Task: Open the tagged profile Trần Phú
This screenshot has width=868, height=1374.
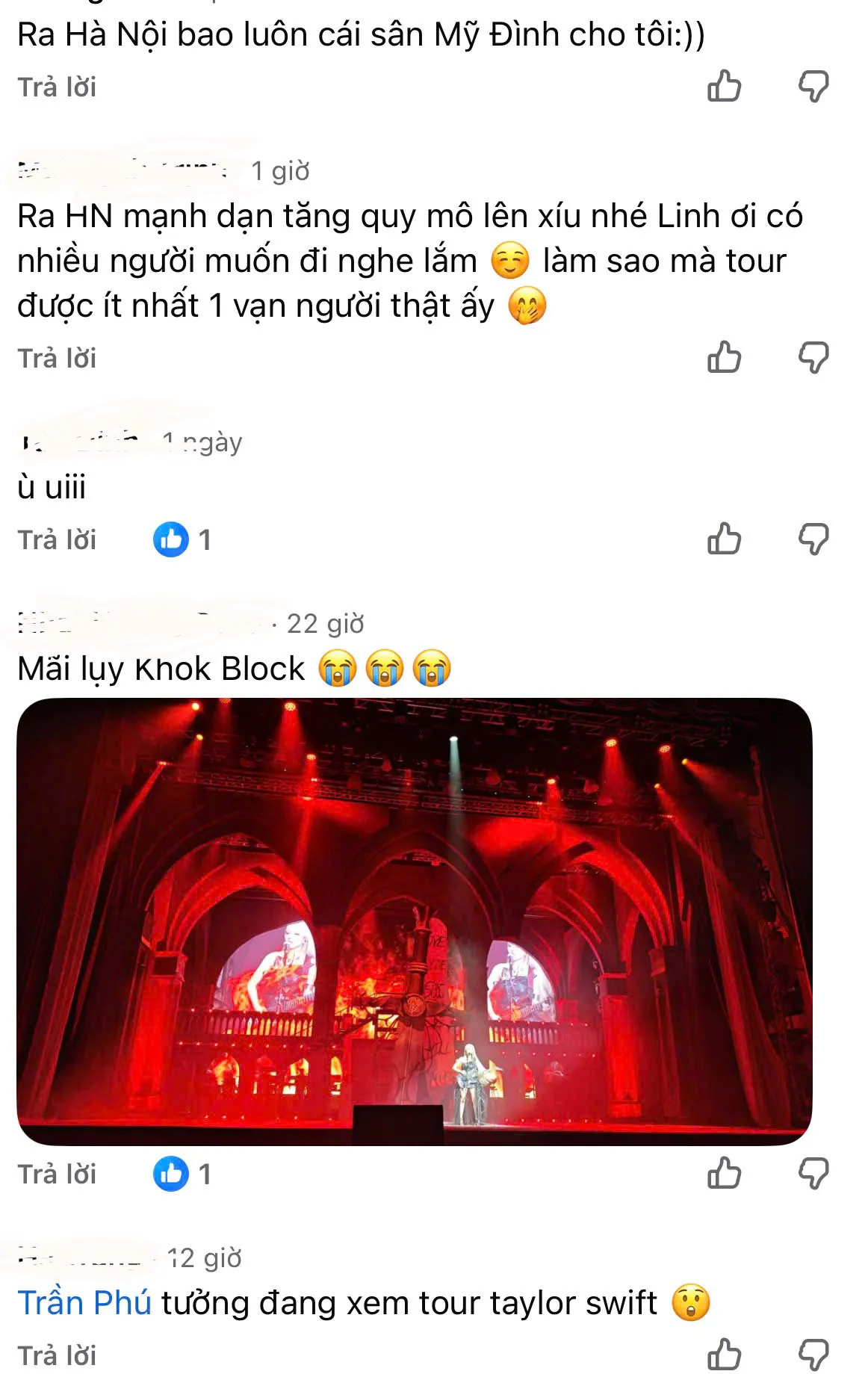Action: click(84, 1303)
